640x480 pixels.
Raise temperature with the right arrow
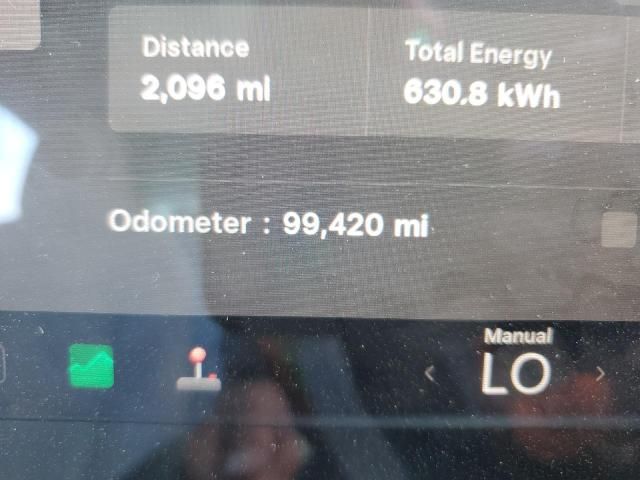click(x=600, y=374)
